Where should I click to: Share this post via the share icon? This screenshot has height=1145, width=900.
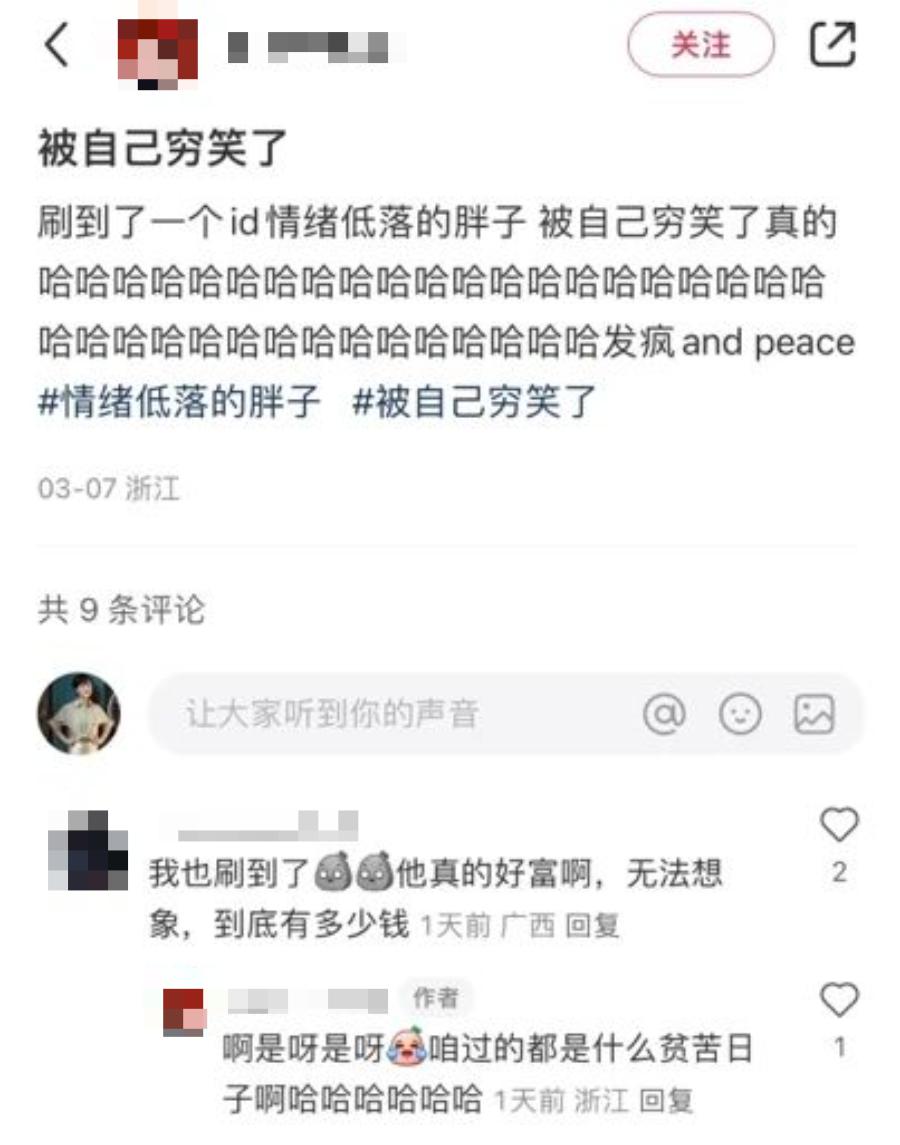(x=832, y=46)
